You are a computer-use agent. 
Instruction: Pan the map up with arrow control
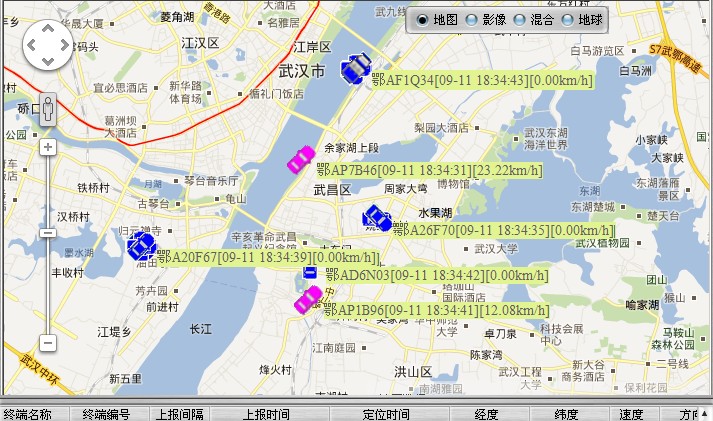[x=47, y=29]
